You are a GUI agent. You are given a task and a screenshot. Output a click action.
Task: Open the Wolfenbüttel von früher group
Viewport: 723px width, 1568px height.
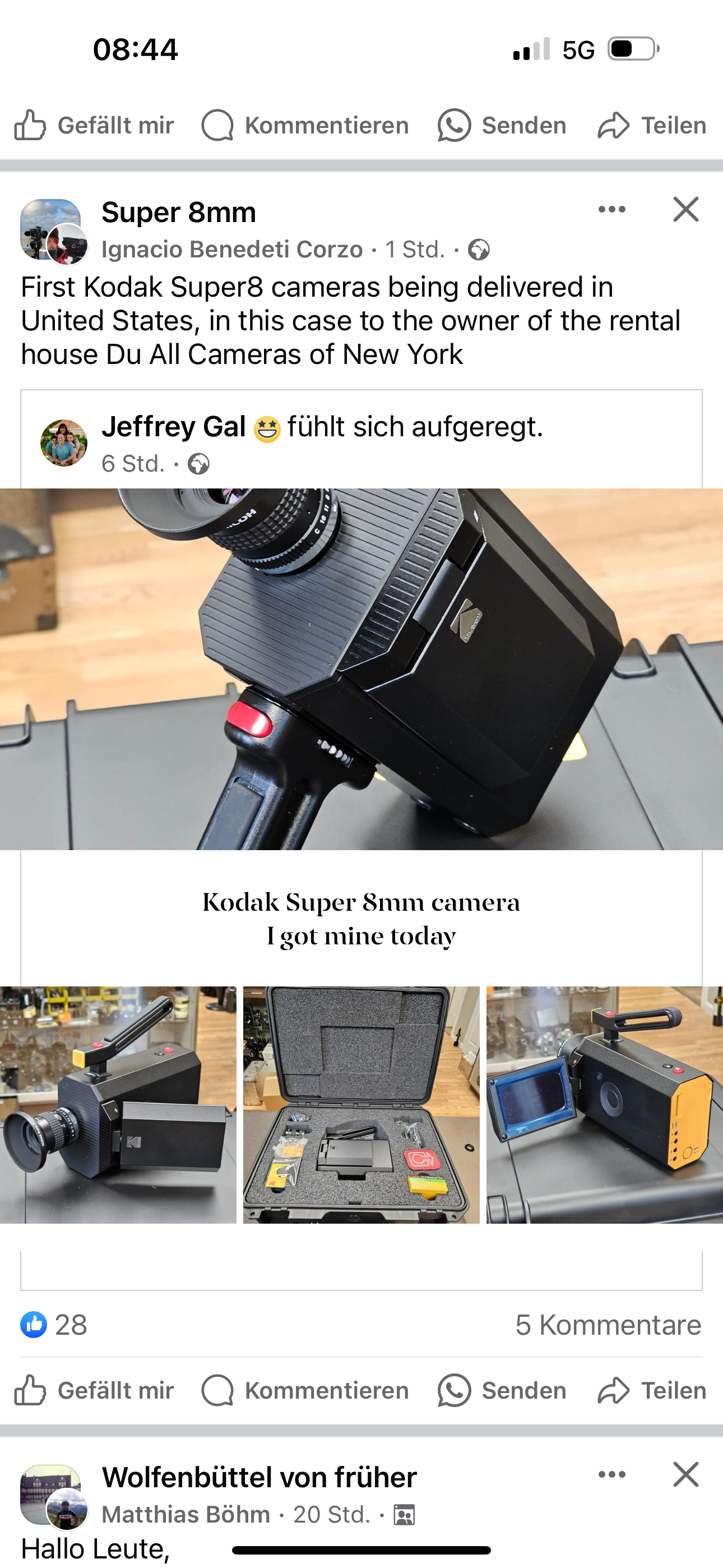tap(259, 1477)
